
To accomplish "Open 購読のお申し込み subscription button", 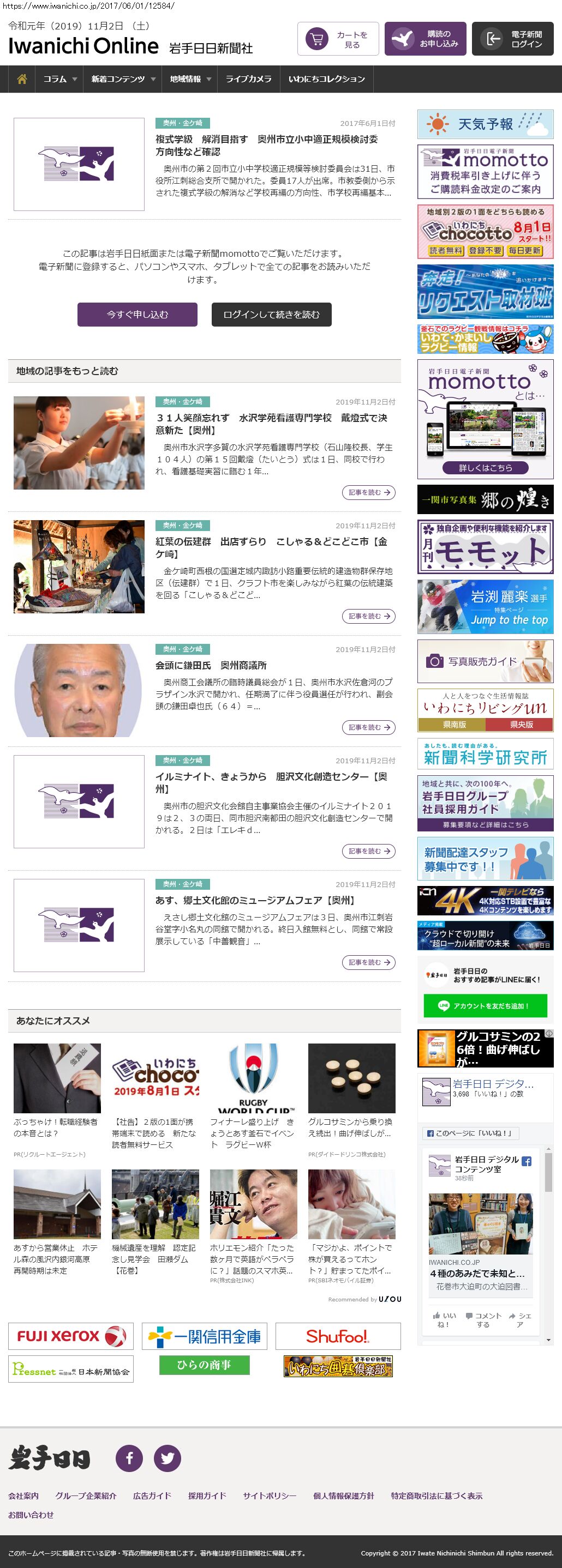I will pyautogui.click(x=425, y=39).
